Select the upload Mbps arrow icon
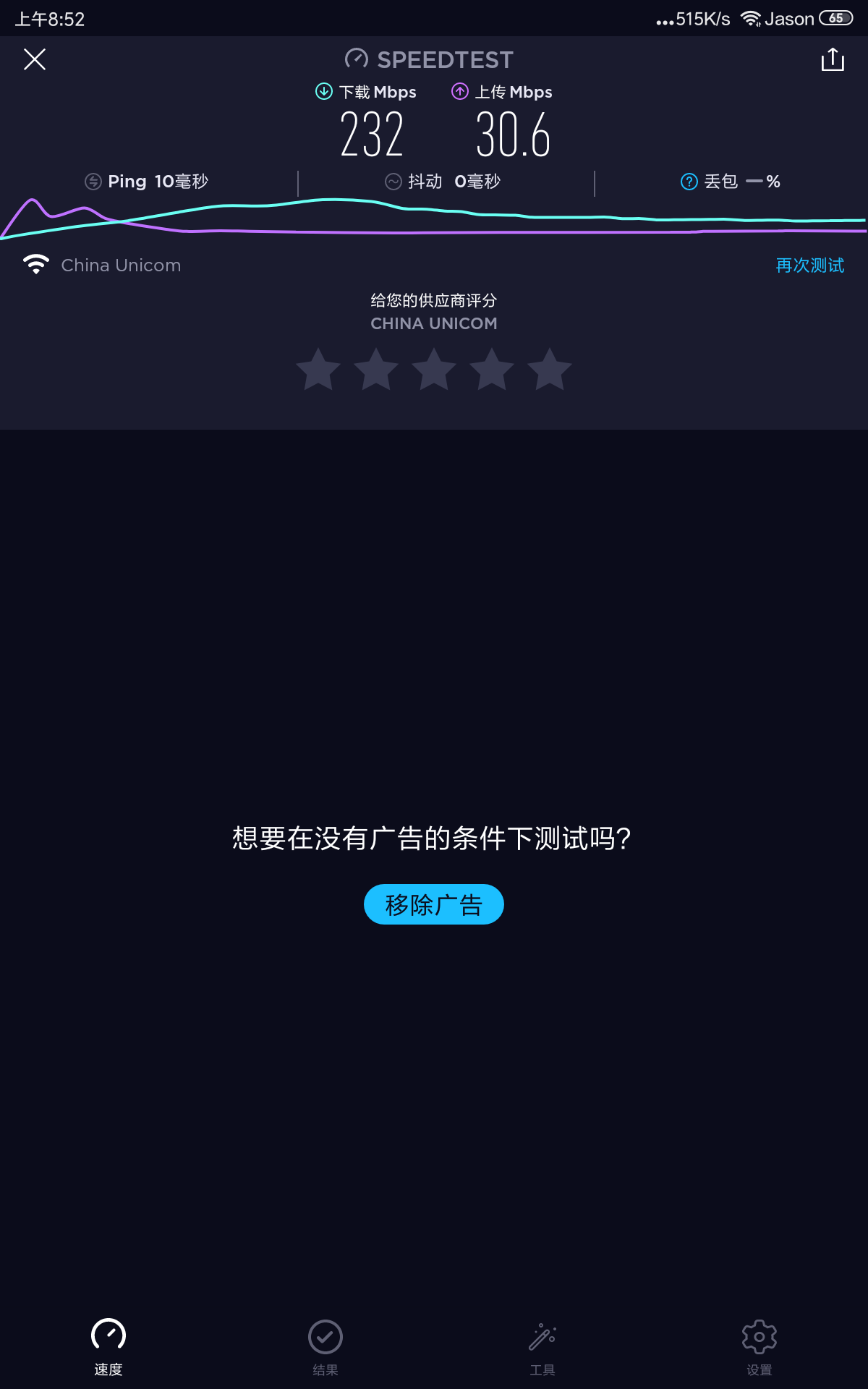 coord(461,91)
